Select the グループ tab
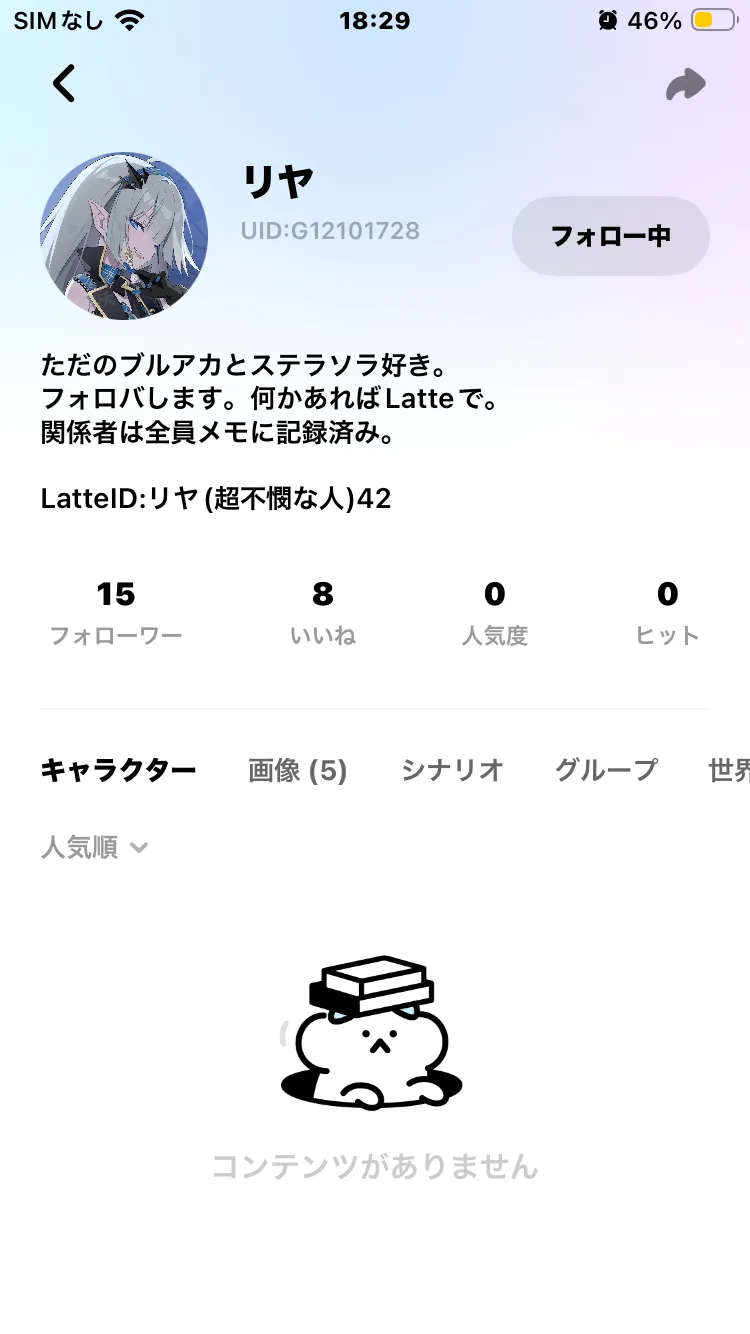Viewport: 750px width, 1334px height. (606, 770)
